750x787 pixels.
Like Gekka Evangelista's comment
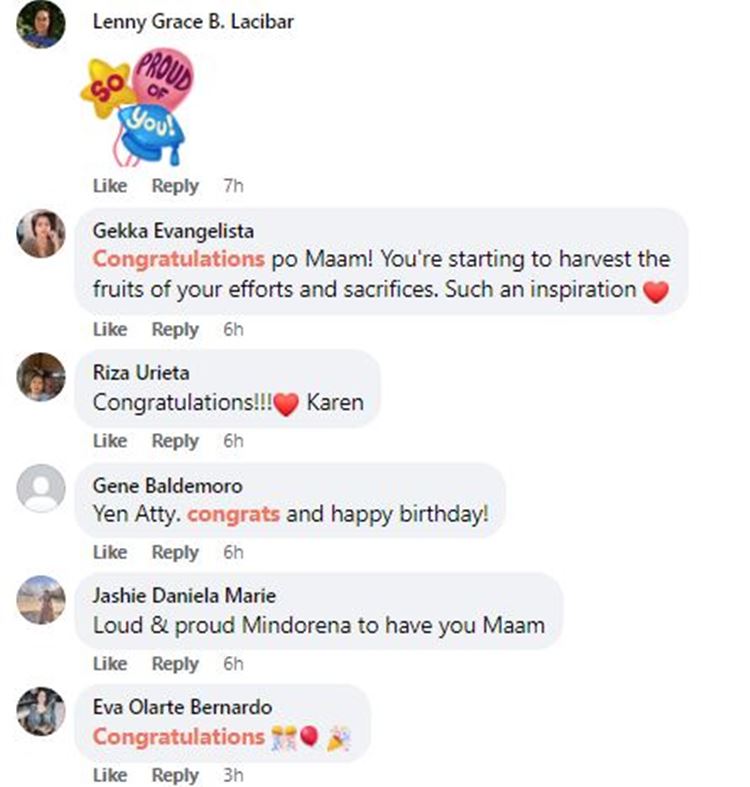tap(109, 329)
